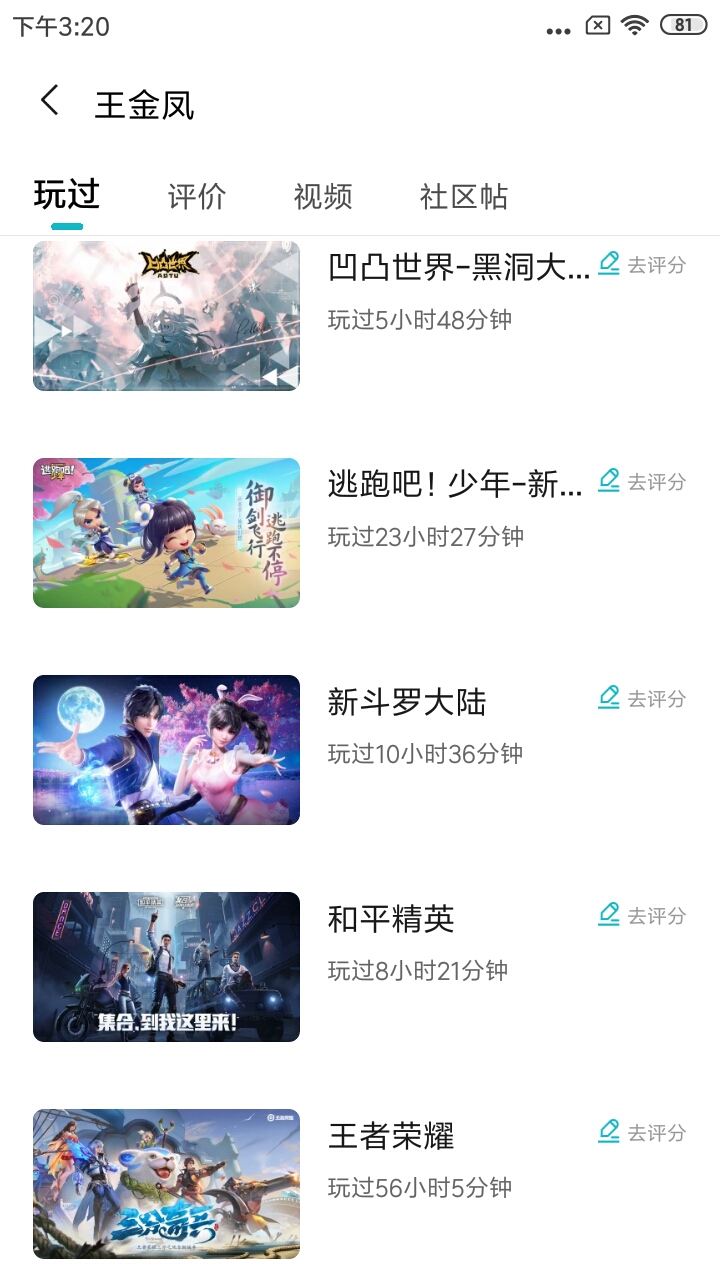This screenshot has width=720, height=1280.
Task: Click the pencil icon next to 和平精英
Action: [608, 915]
